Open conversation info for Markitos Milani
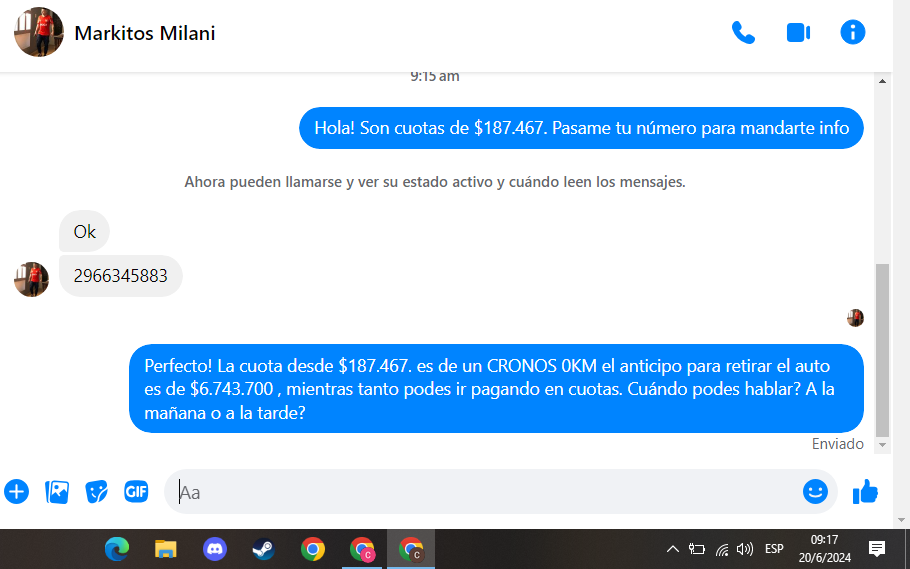This screenshot has width=910, height=569. tap(852, 32)
